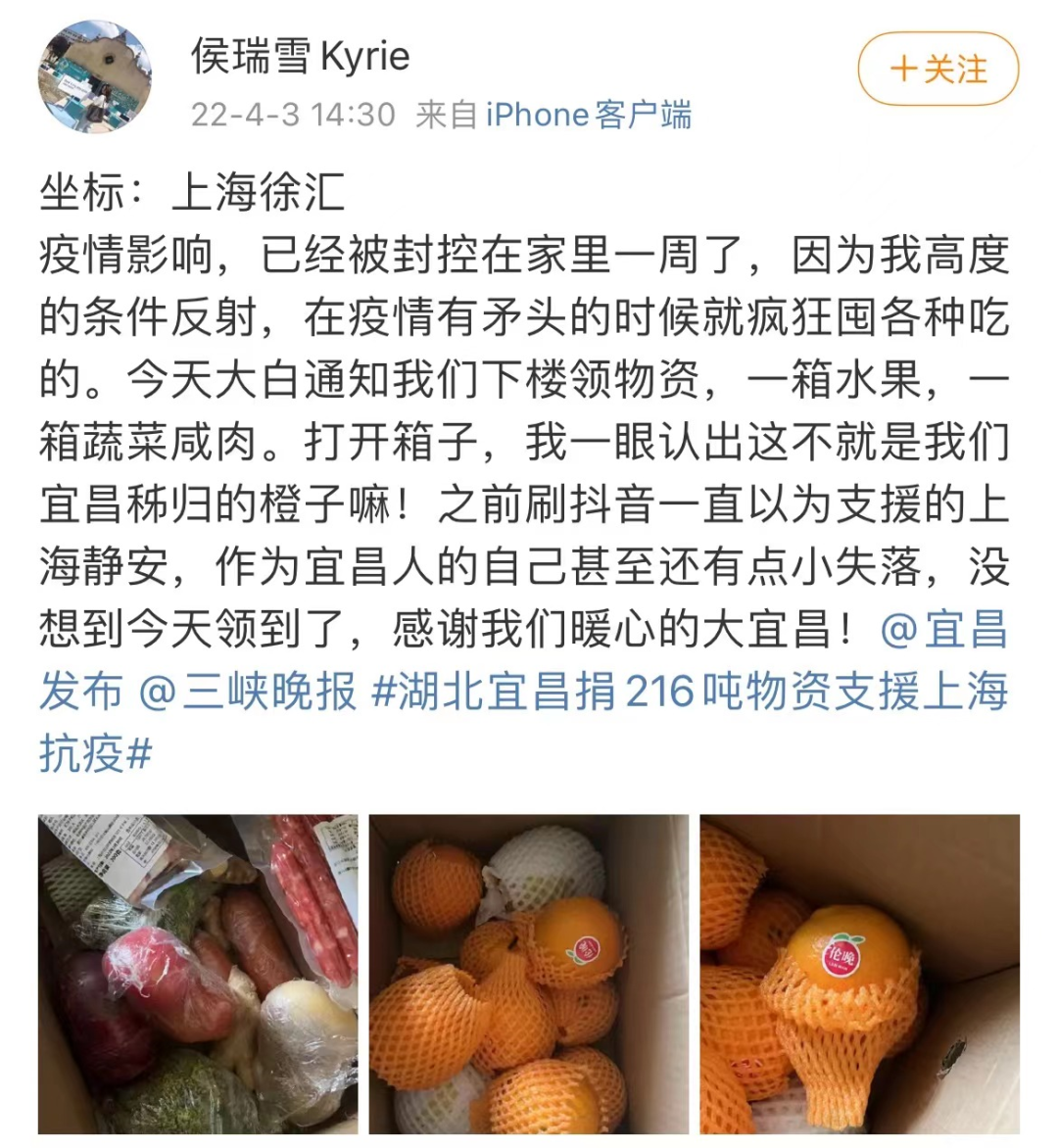This screenshot has height=1148, width=1058.
Task: Open the @三峡晚报 mention
Action: tap(247, 692)
